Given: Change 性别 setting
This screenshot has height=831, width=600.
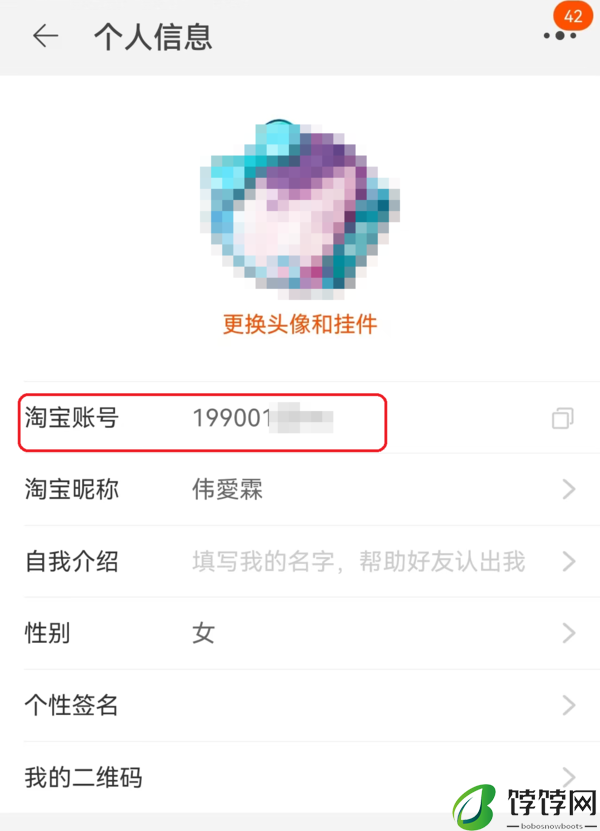Looking at the screenshot, I should point(300,633).
